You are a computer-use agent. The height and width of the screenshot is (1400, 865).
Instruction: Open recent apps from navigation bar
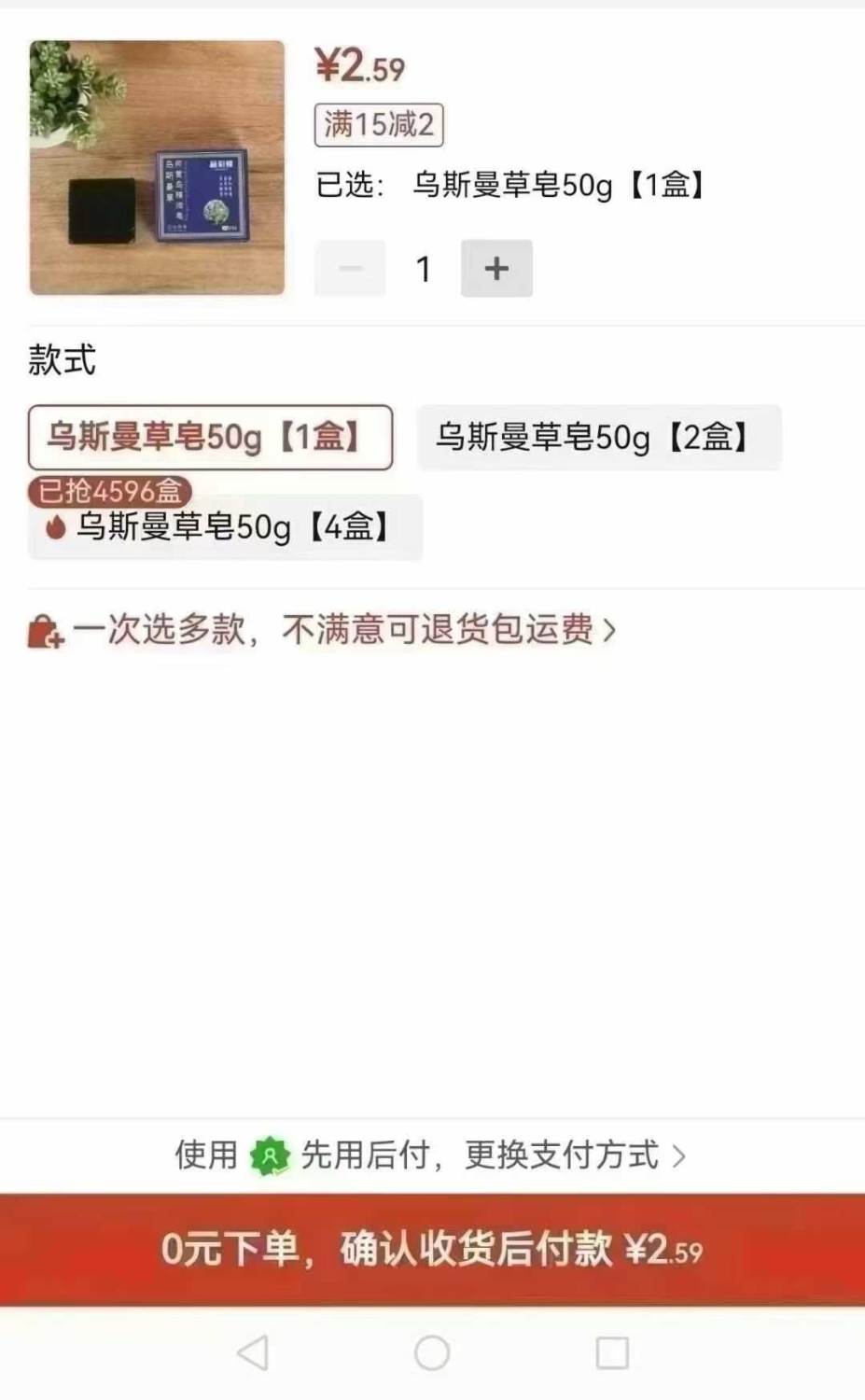[x=612, y=1352]
